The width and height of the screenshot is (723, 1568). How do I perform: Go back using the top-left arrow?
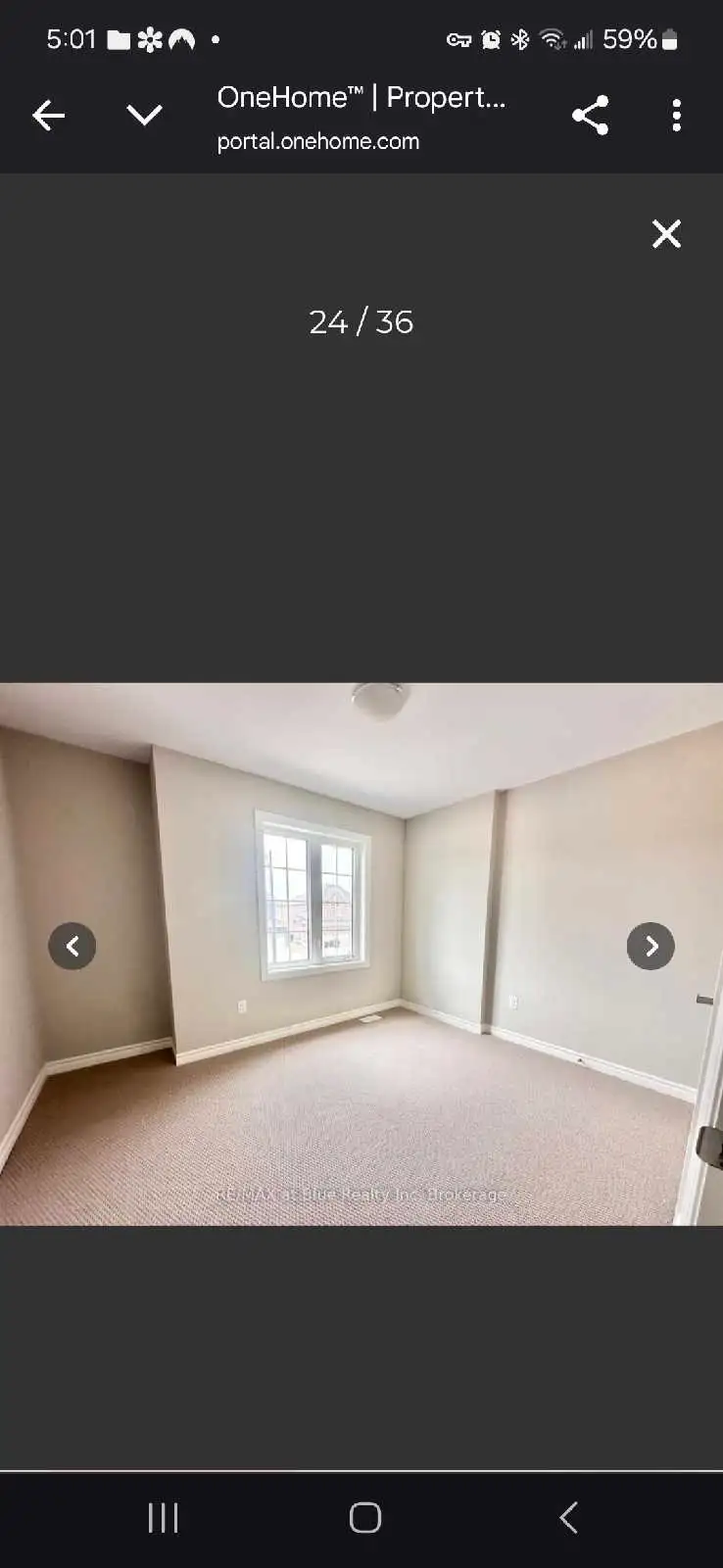(x=48, y=116)
